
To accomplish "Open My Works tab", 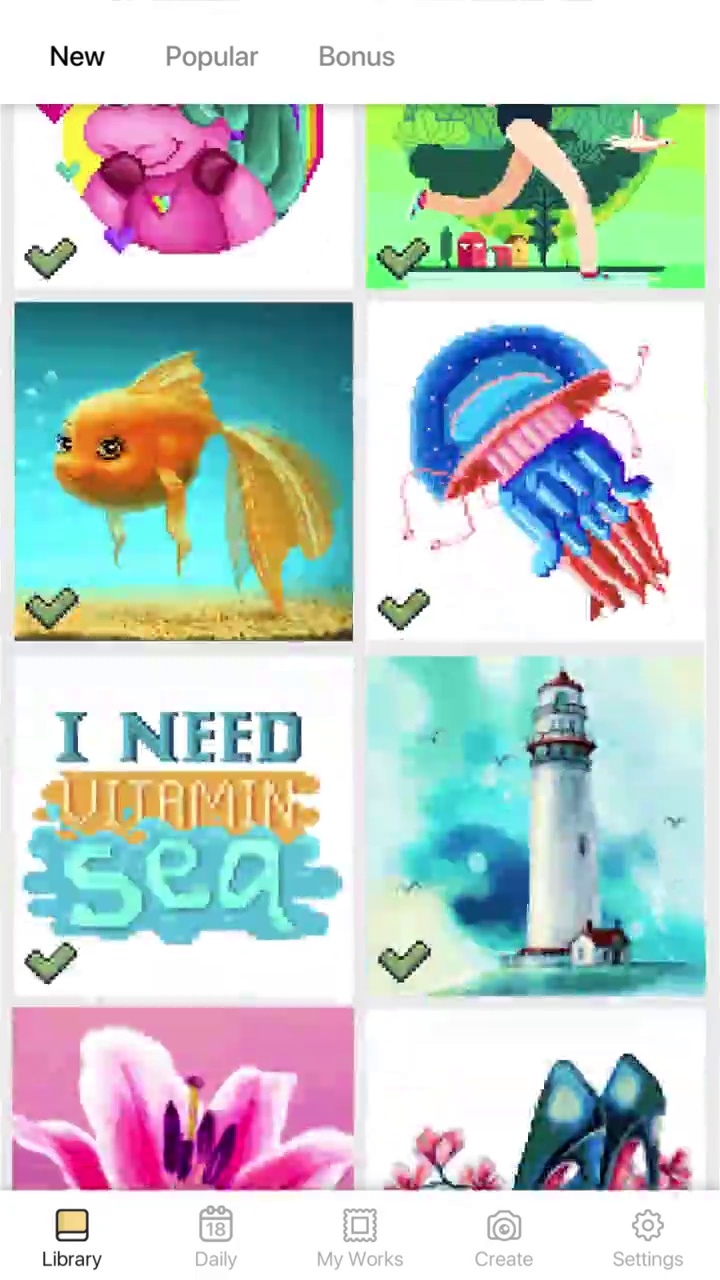I will [x=360, y=1238].
